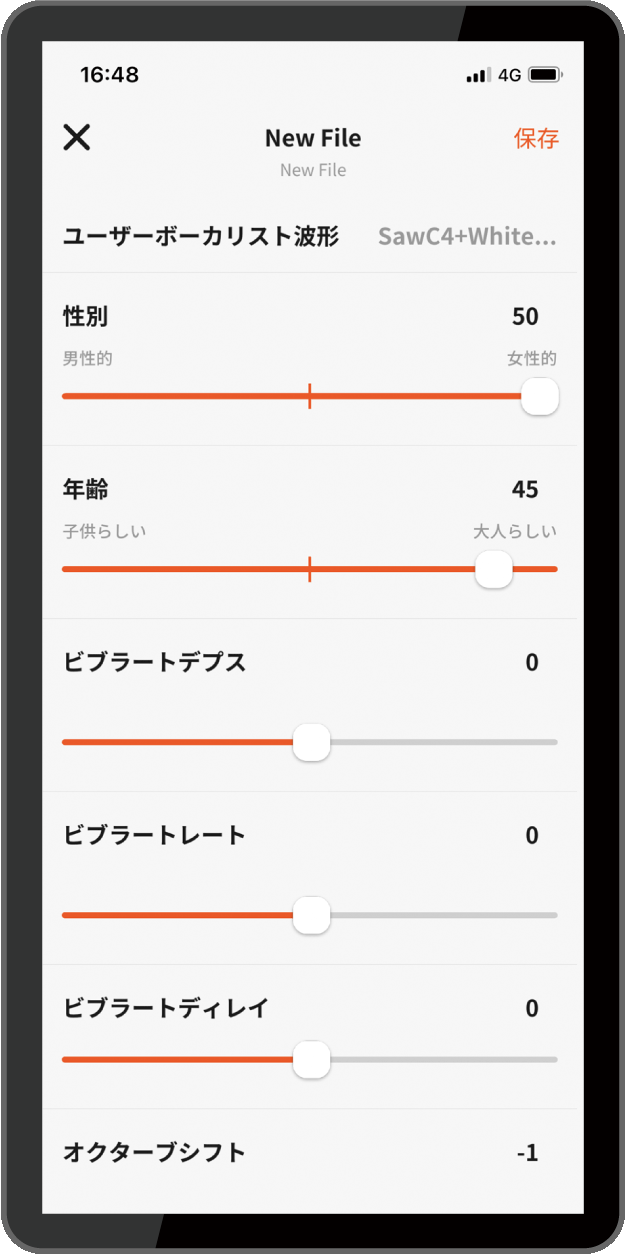The width and height of the screenshot is (625, 1255).
Task: Close the New File editor
Action: coord(77,138)
